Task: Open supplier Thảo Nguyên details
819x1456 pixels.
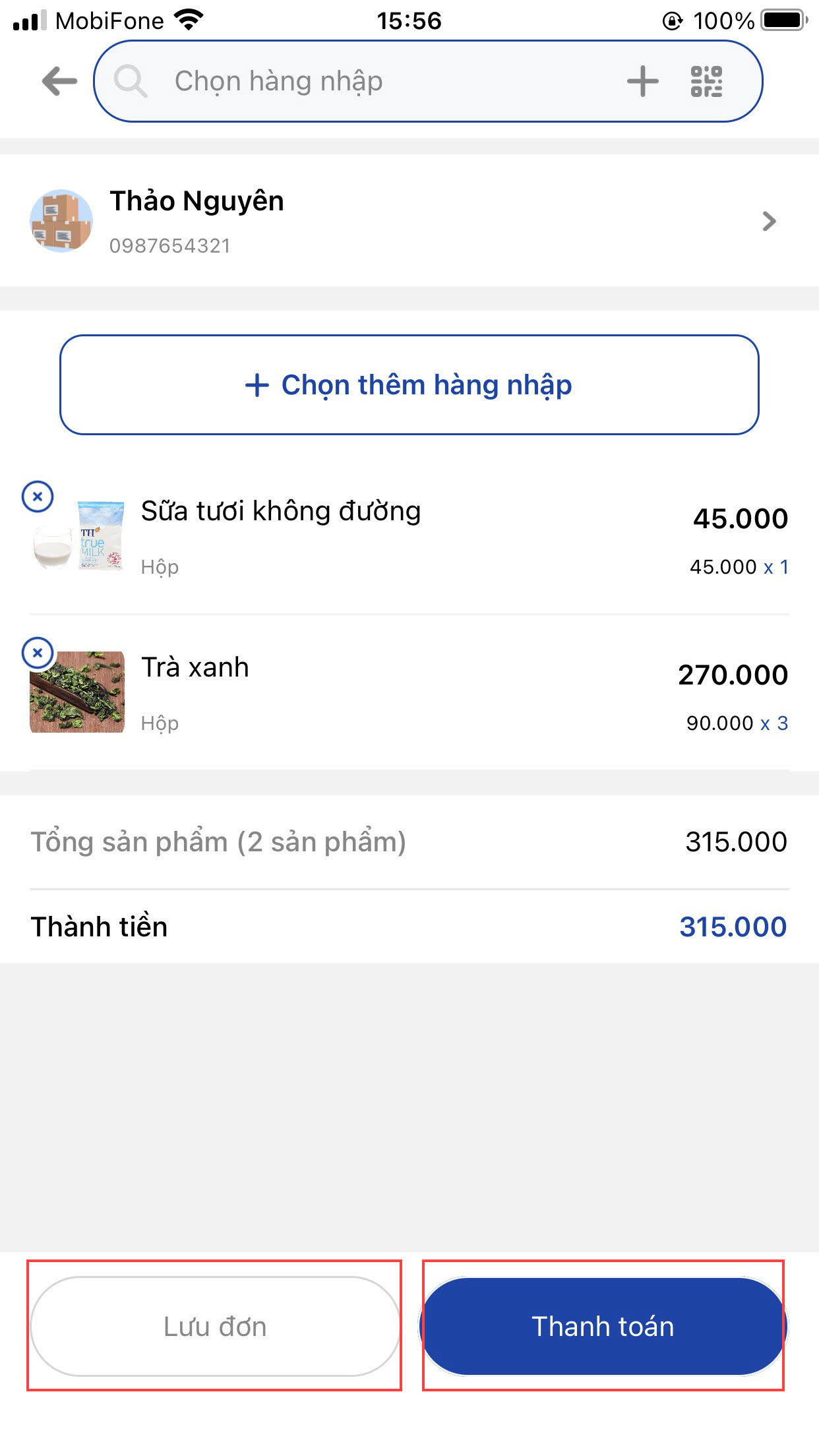Action: 409,221
